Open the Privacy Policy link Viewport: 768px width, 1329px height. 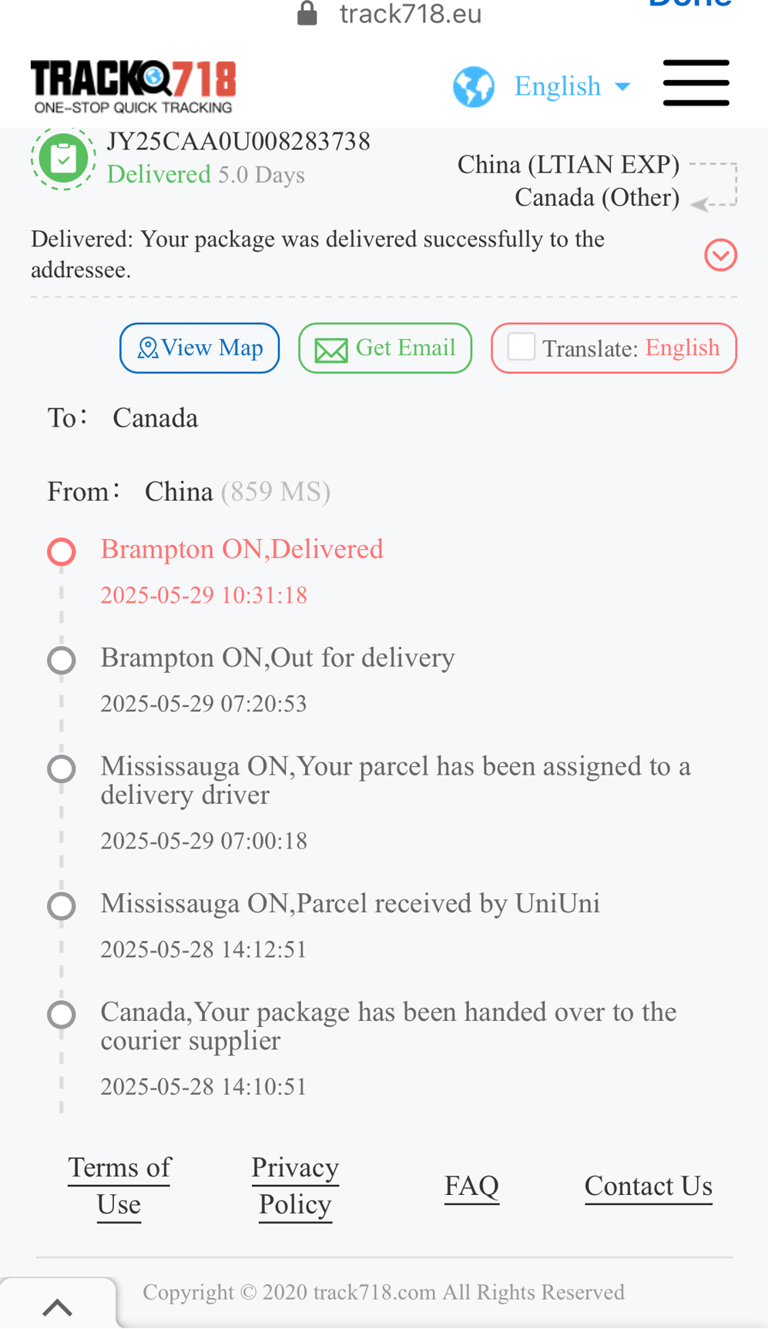(295, 1186)
